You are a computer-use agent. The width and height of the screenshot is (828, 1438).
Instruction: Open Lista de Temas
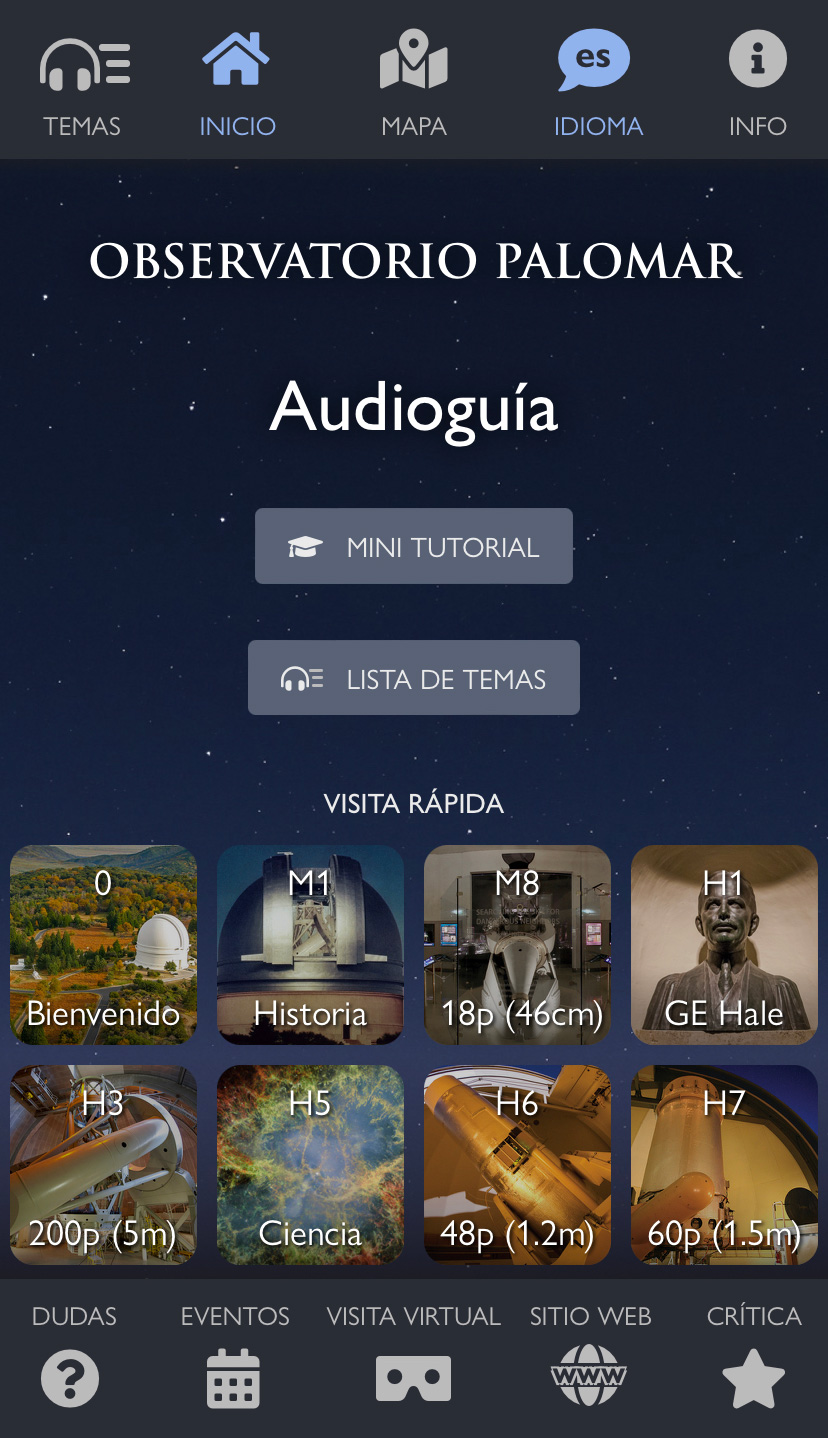tap(413, 678)
